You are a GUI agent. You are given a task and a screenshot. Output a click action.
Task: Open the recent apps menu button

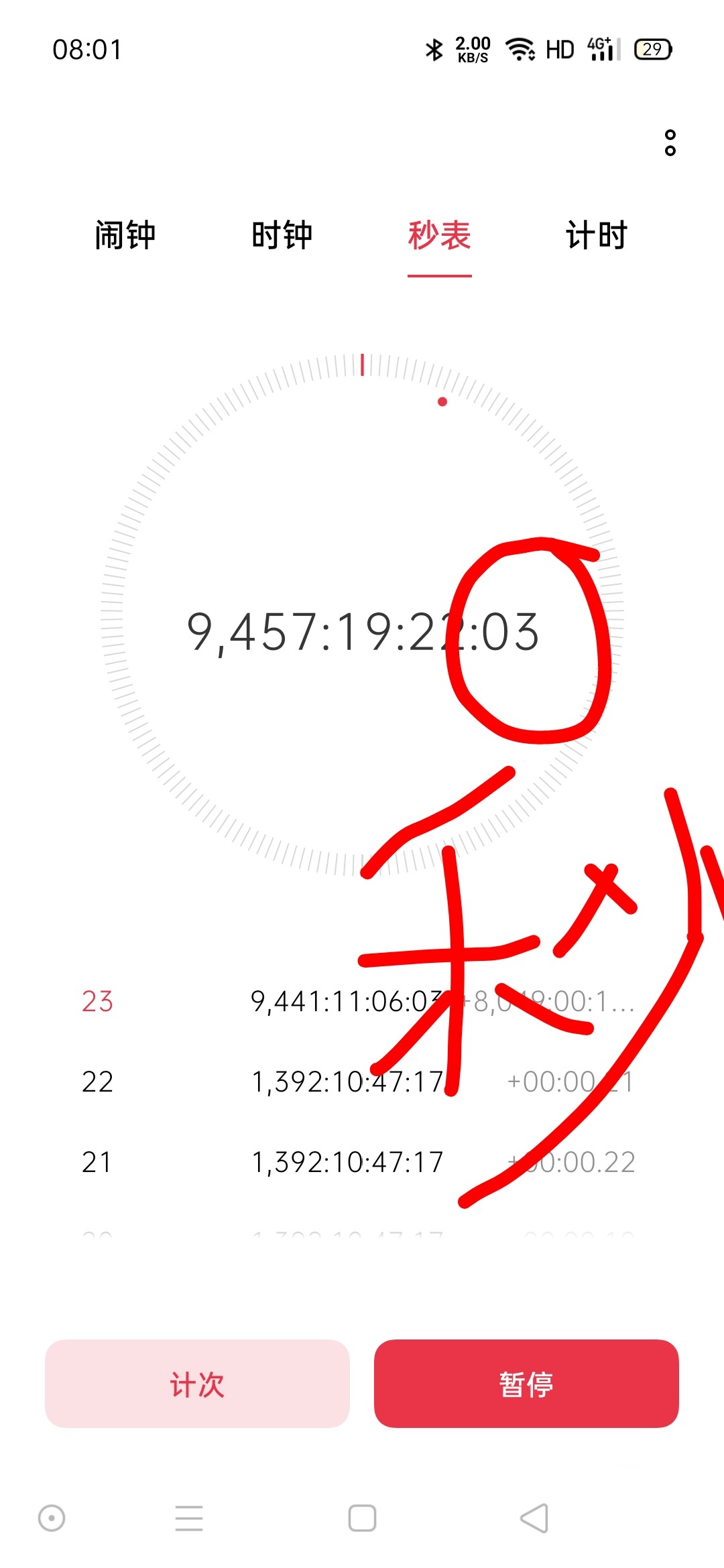[x=189, y=1518]
